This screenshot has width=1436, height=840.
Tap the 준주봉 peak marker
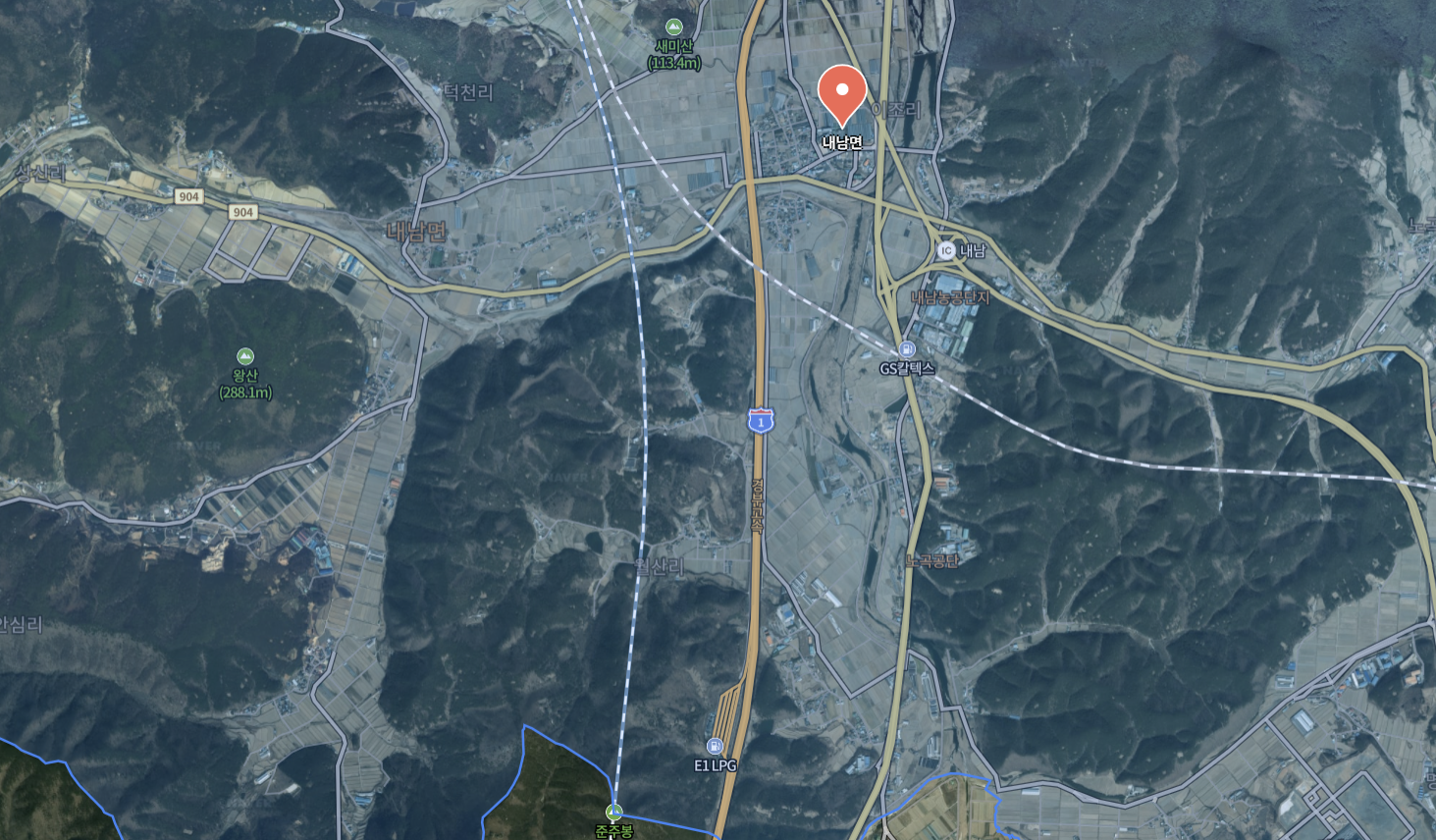click(614, 812)
